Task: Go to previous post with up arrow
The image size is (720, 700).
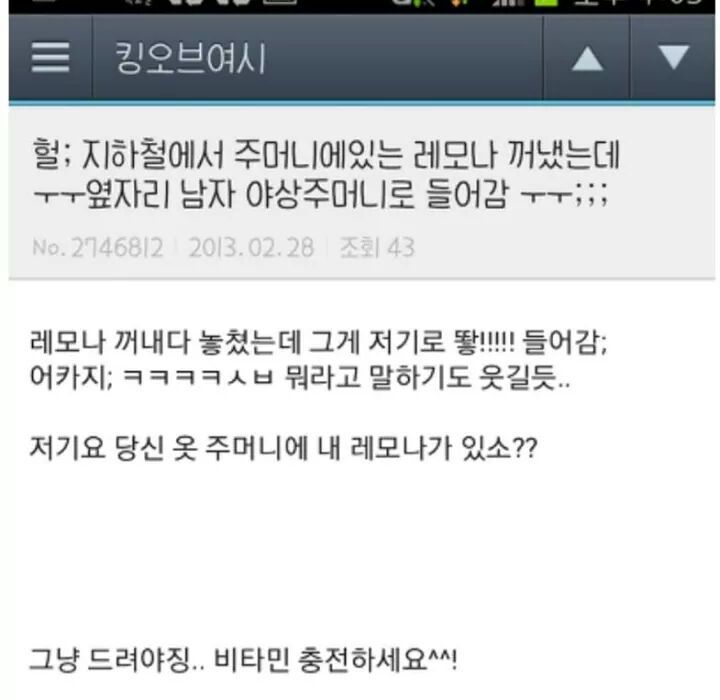Action: pyautogui.click(x=586, y=60)
